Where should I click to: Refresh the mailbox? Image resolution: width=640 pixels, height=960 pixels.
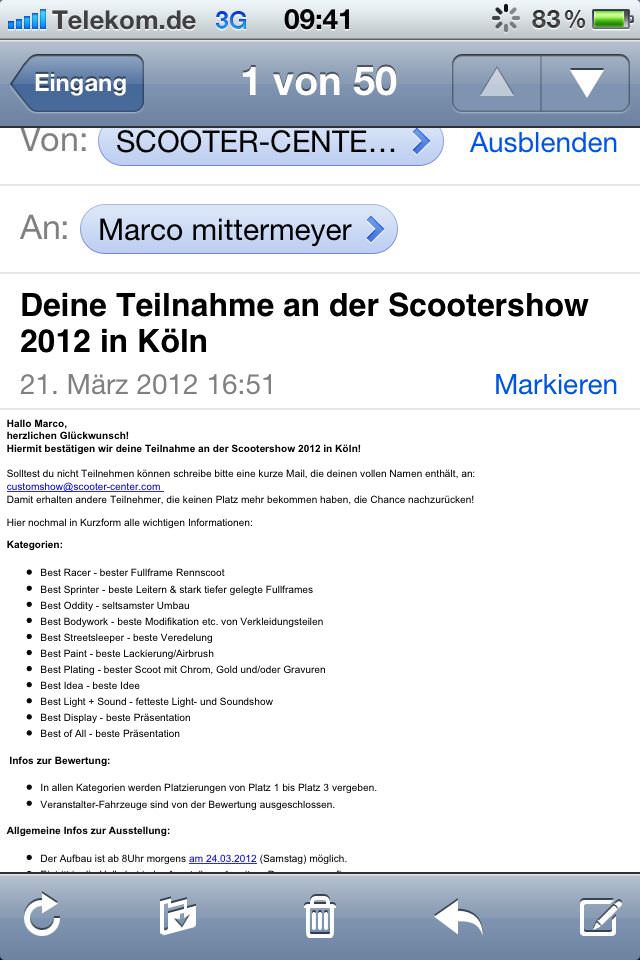click(x=42, y=916)
